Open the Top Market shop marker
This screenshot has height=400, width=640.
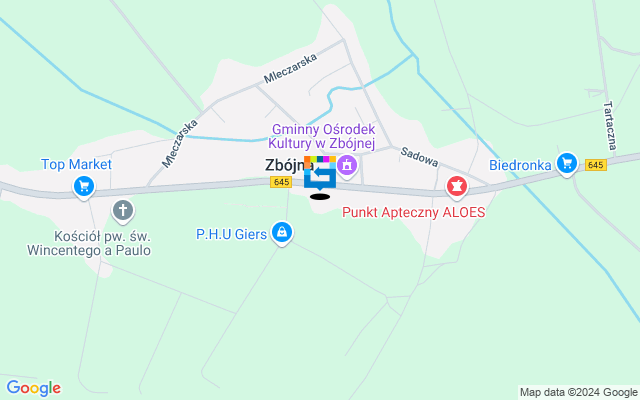84,185
